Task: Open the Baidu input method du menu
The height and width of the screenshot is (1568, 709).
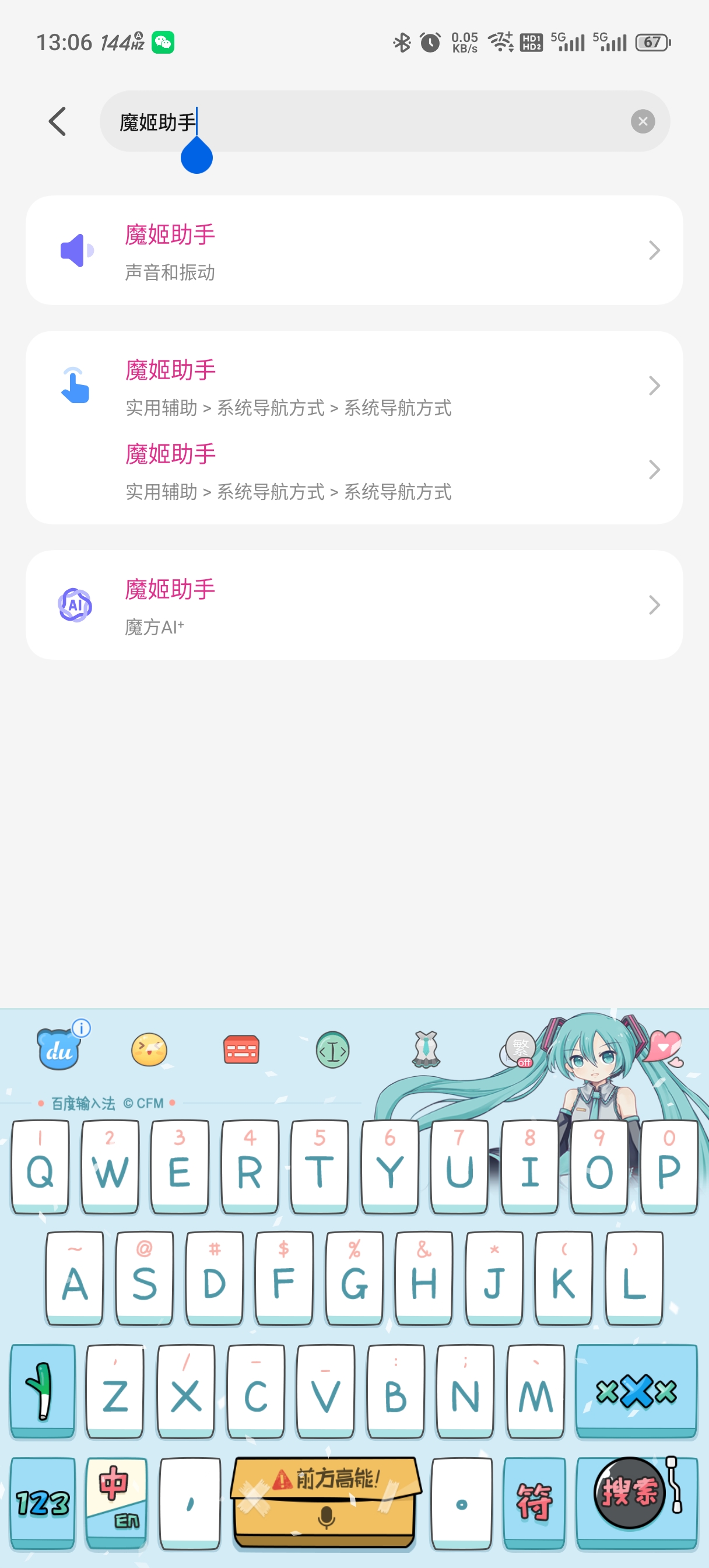Action: 59,1049
